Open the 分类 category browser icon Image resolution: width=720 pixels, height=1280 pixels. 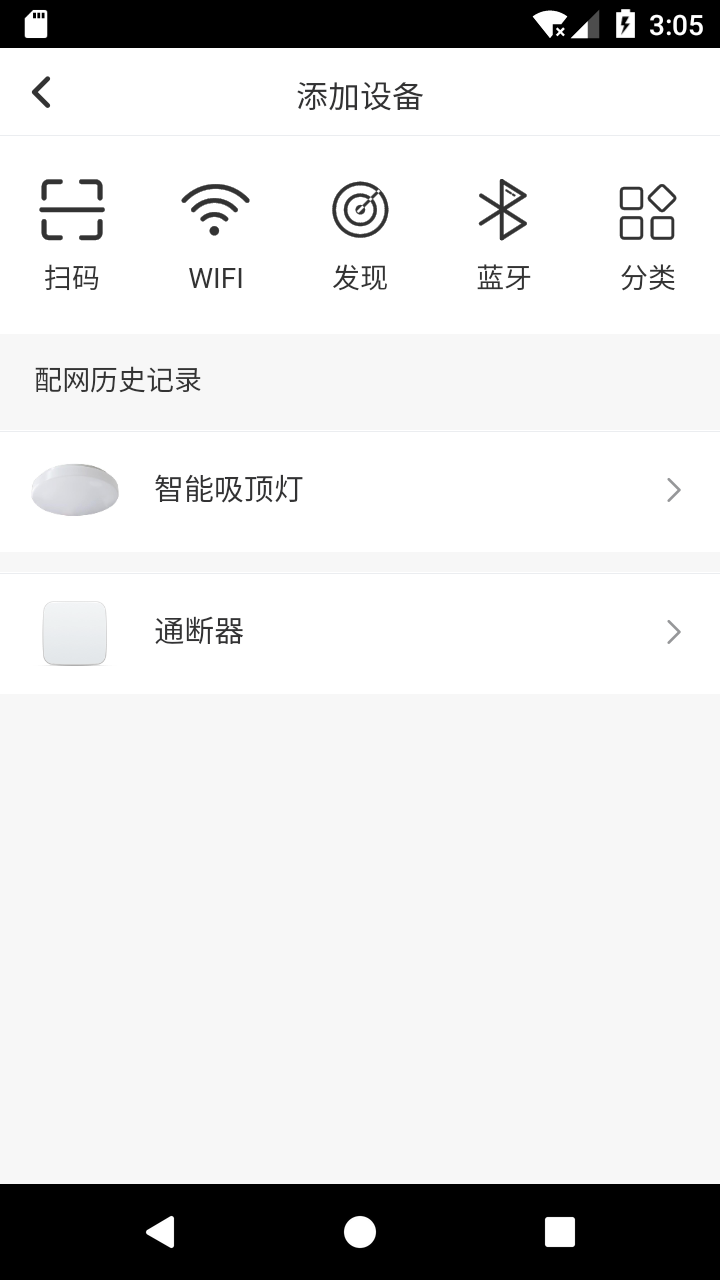pos(648,210)
